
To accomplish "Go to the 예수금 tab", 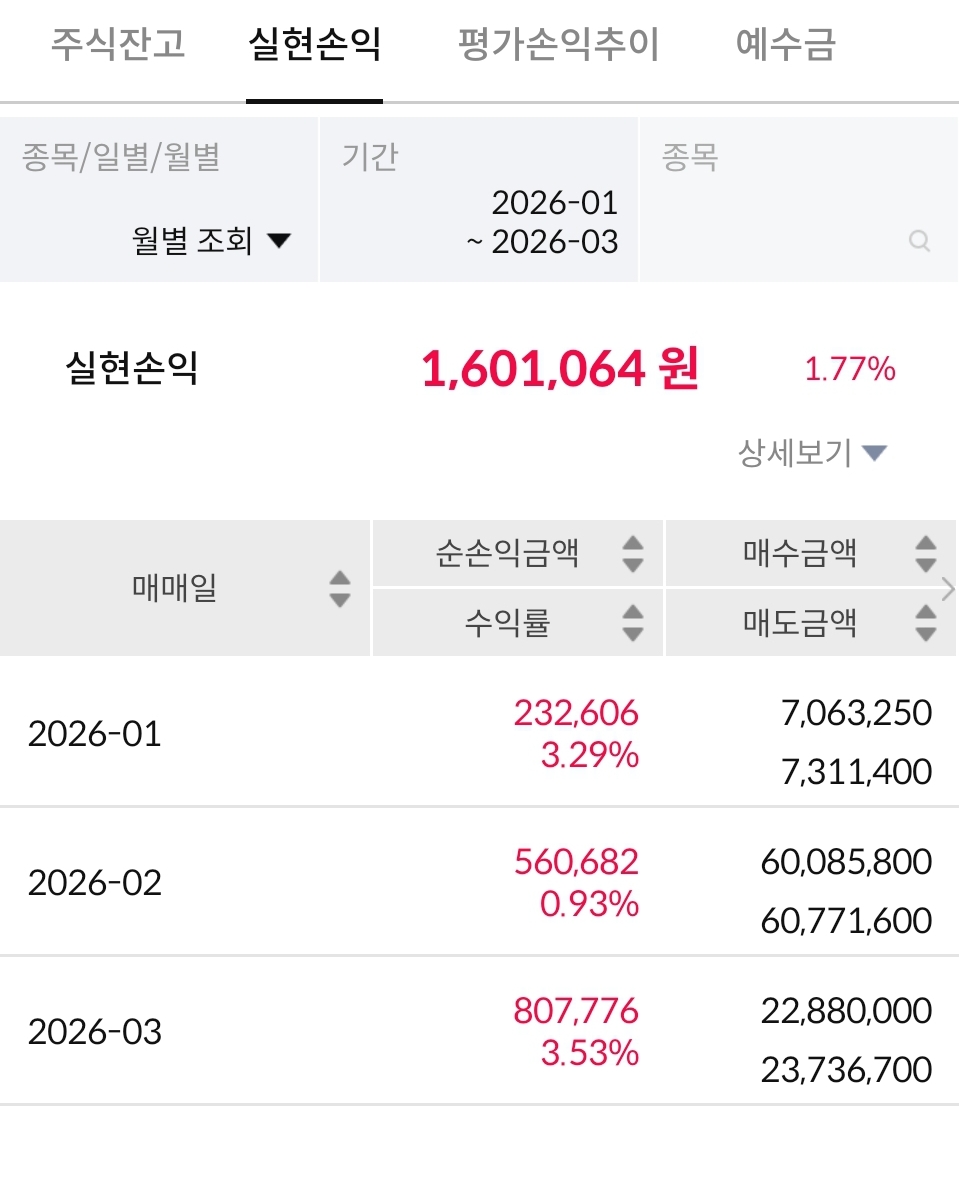I will click(x=785, y=45).
